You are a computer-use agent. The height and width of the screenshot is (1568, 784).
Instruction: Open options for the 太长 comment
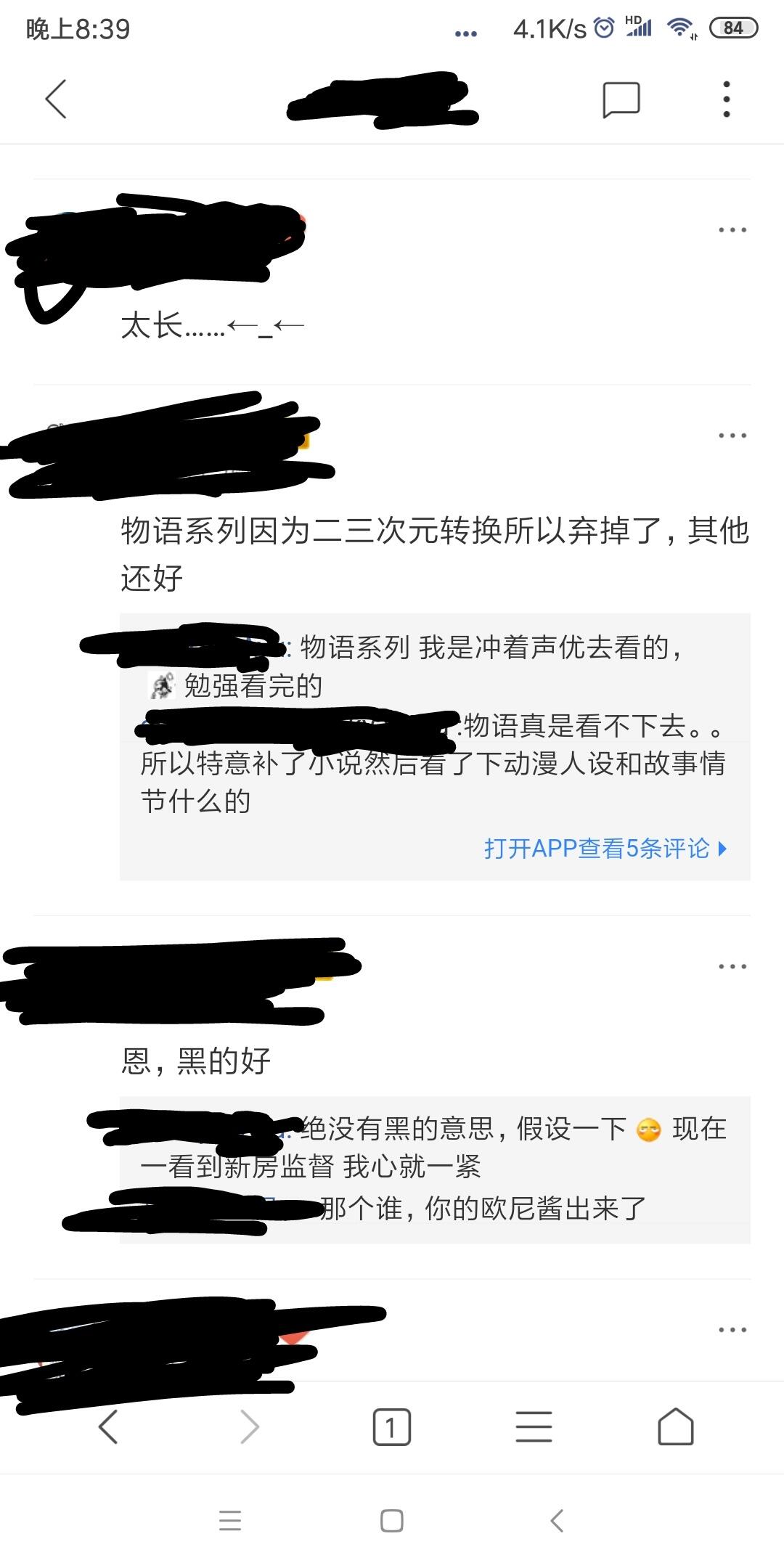pos(732,230)
